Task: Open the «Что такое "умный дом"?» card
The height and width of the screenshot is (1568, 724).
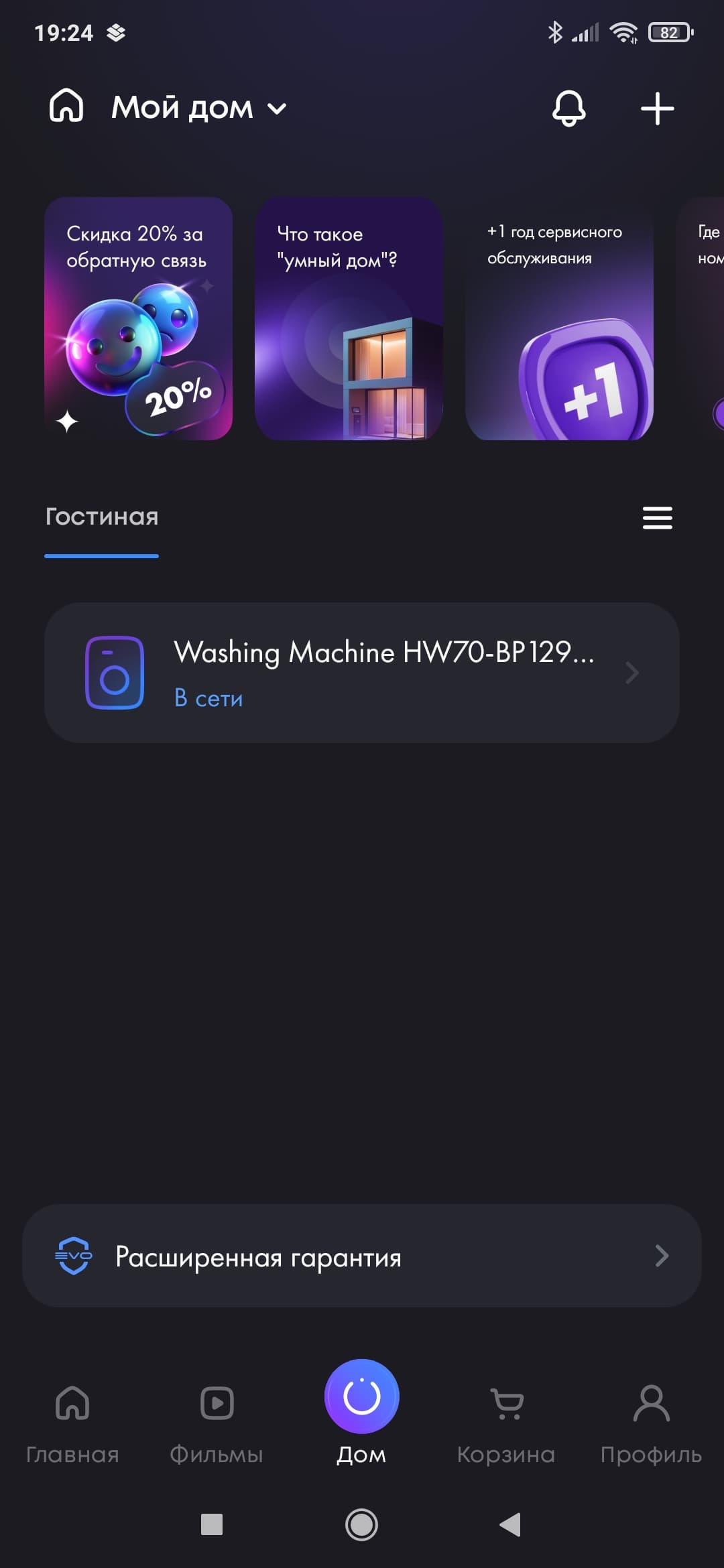Action: (349, 318)
